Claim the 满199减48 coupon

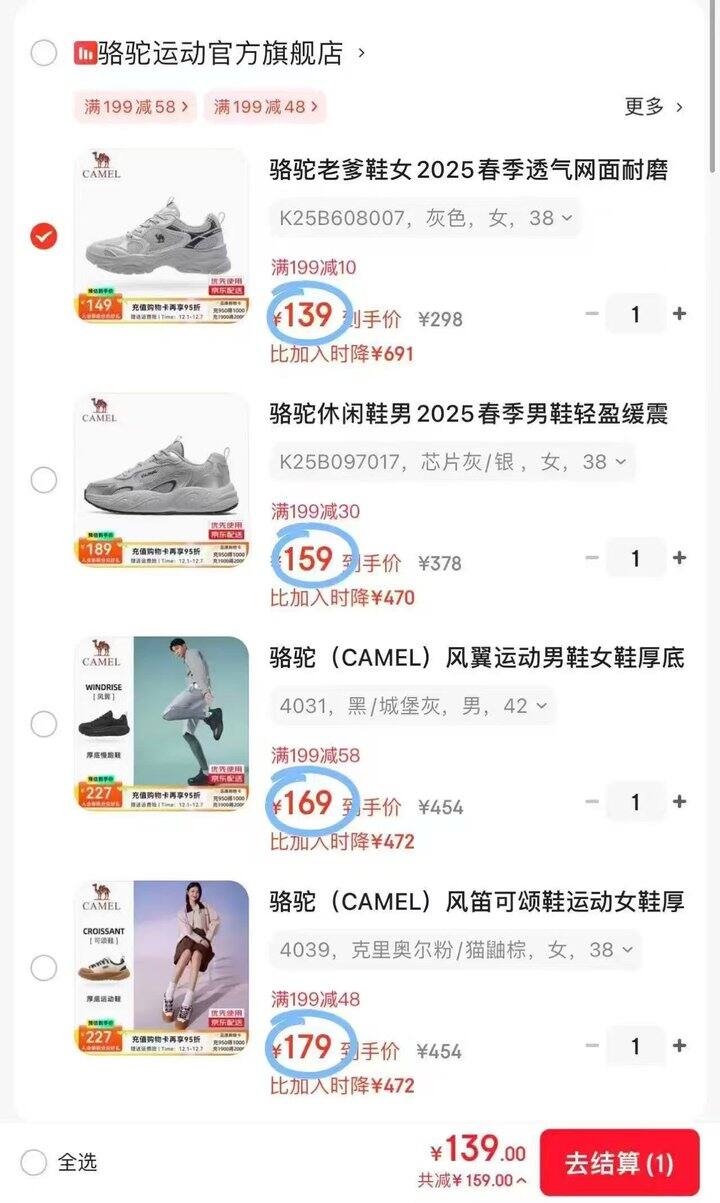[x=264, y=105]
